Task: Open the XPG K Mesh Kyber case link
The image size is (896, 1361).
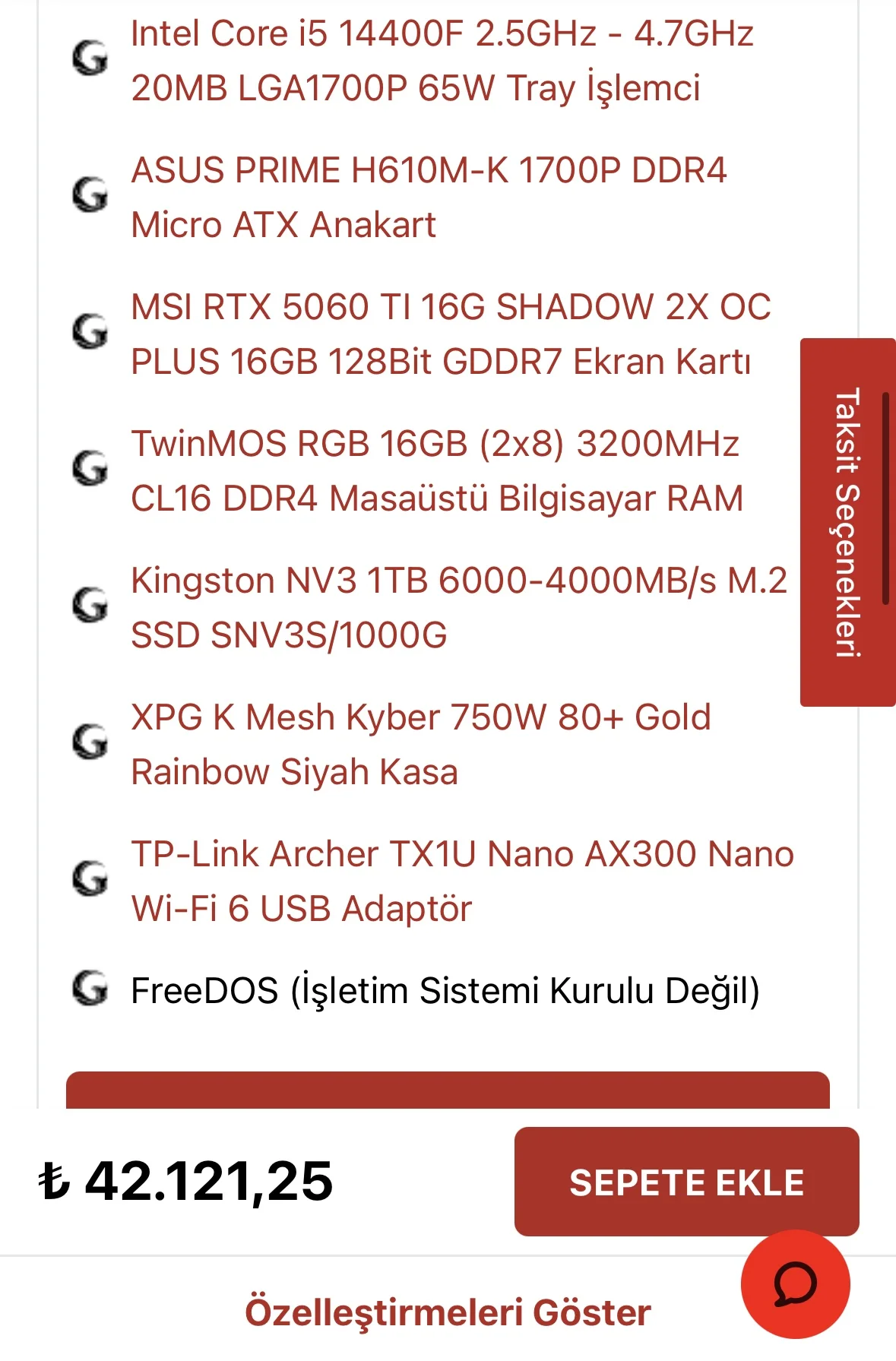Action: pyautogui.click(x=420, y=745)
